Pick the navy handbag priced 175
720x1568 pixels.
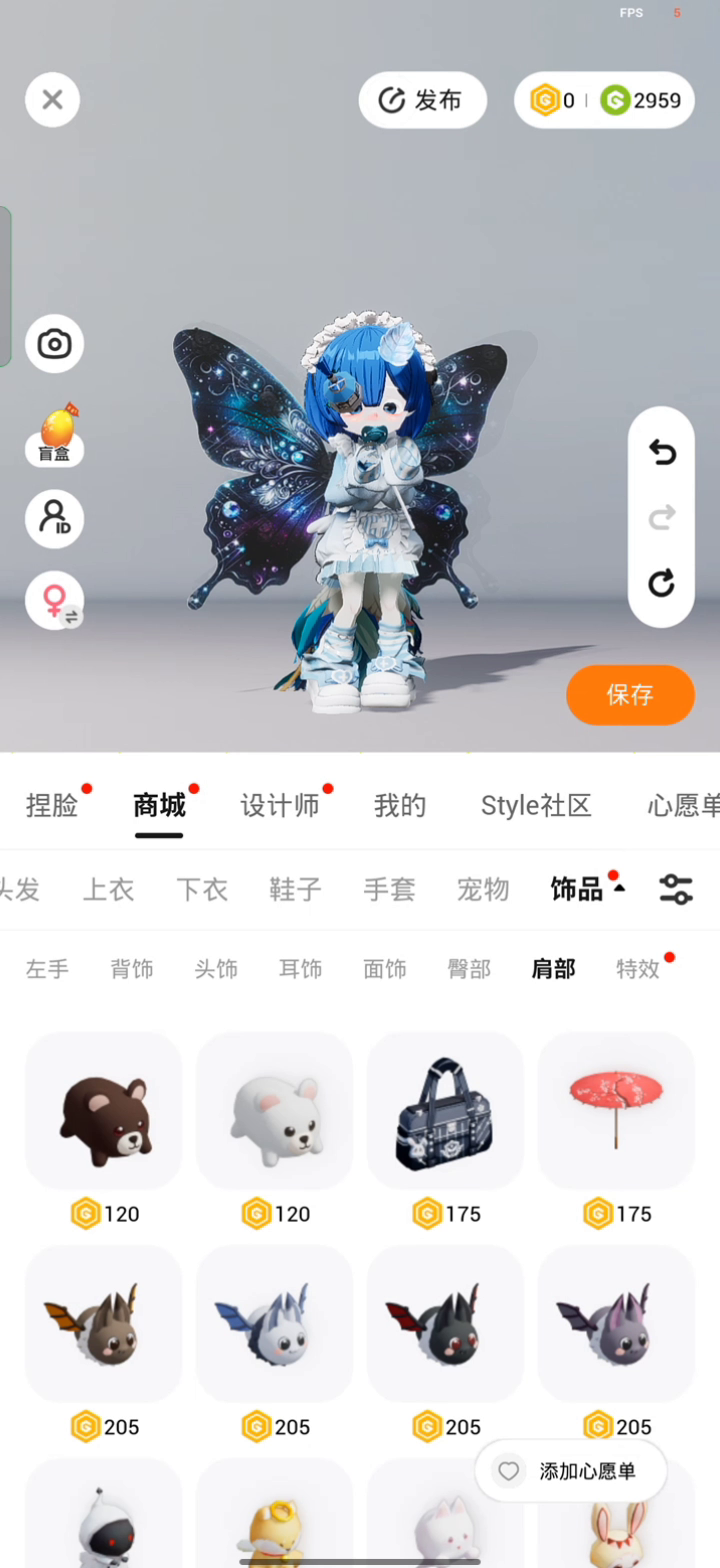click(x=445, y=1110)
